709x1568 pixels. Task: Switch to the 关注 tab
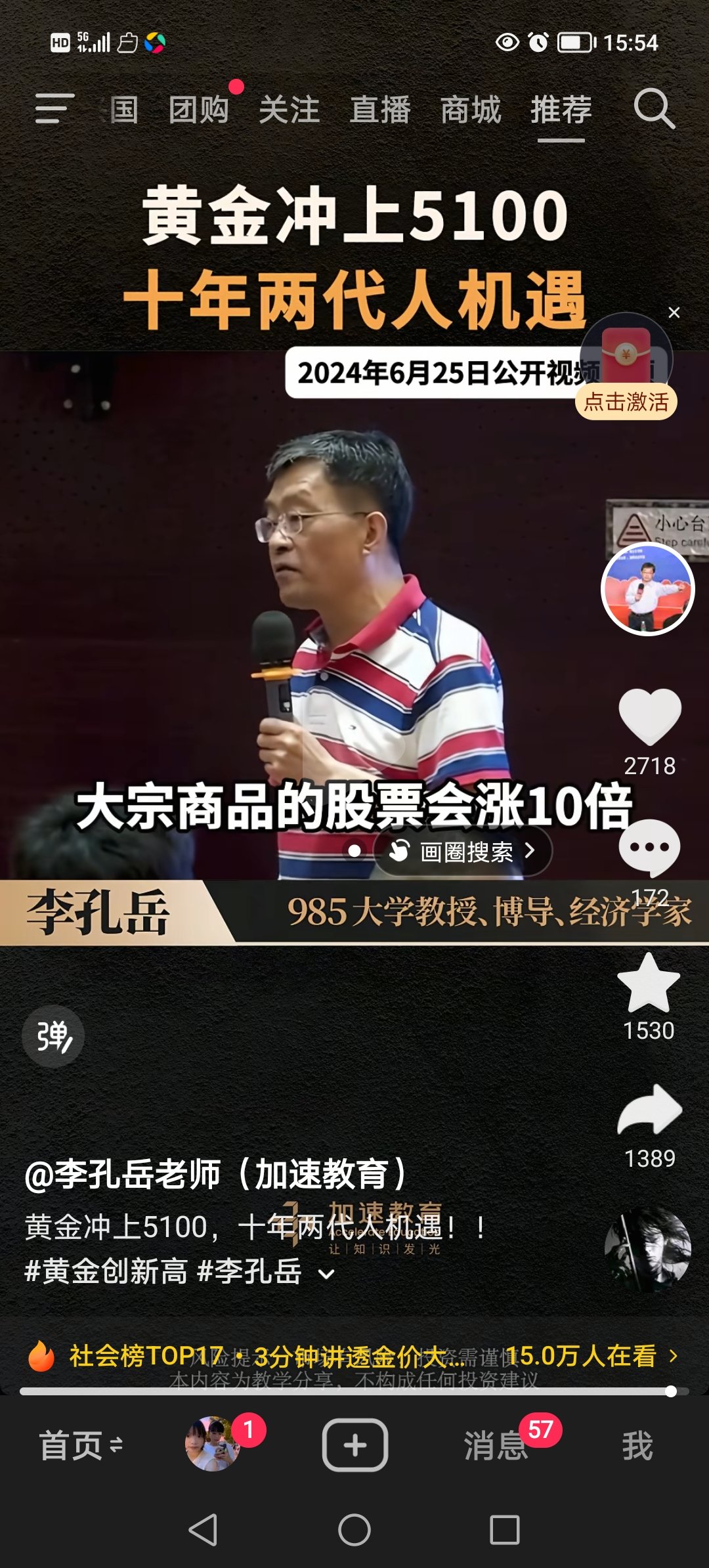(289, 110)
